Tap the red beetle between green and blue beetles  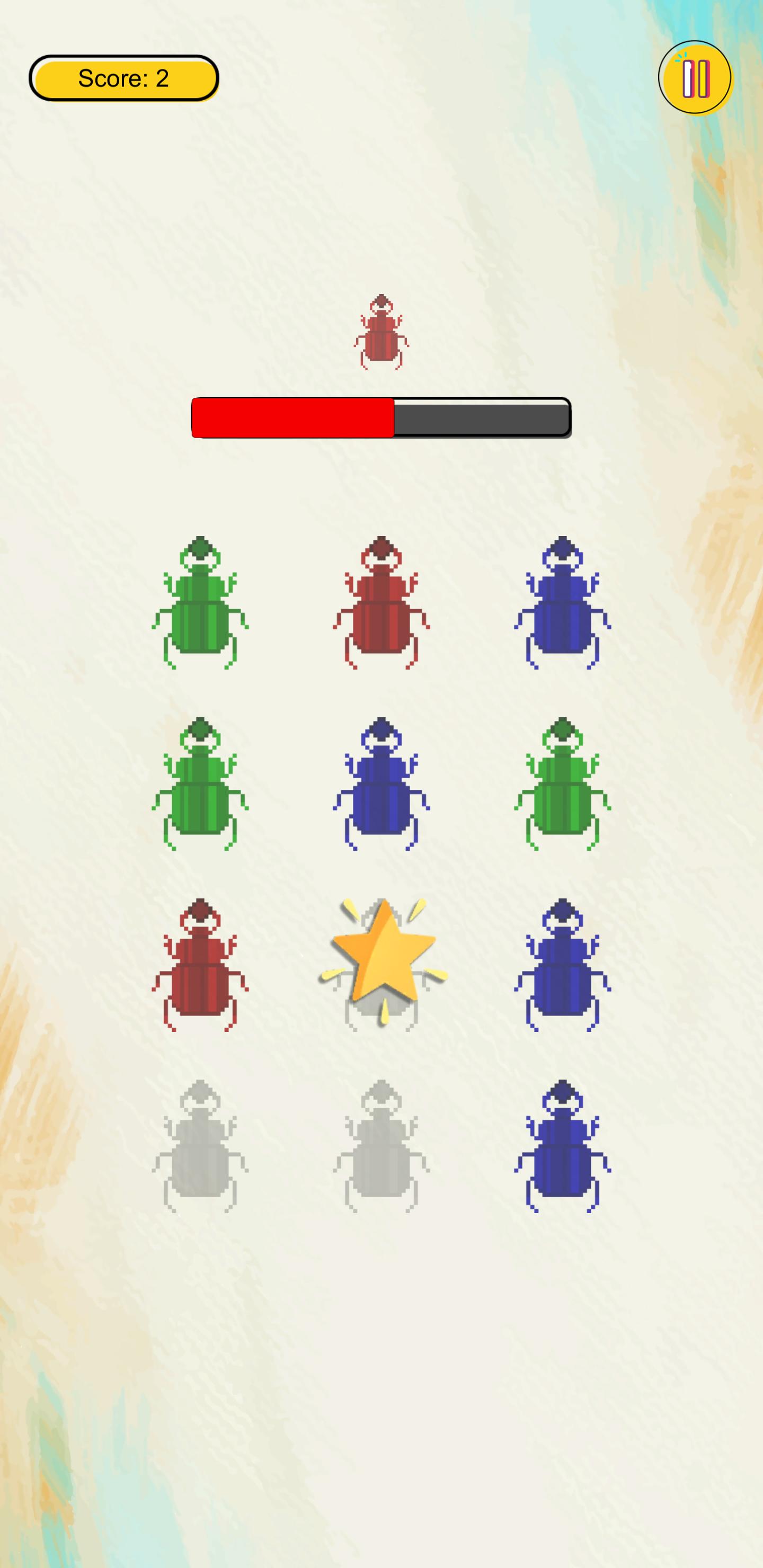pos(381,603)
